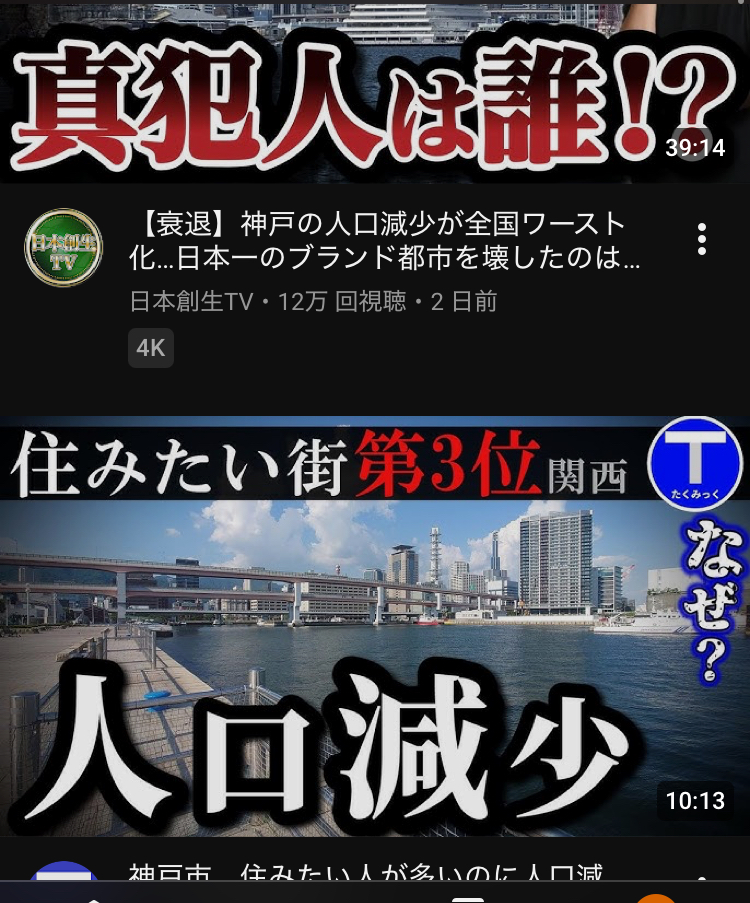The width and height of the screenshot is (750, 903).
Task: Open the 【衰退】神戸の人口減少 video title
Action: point(385,241)
